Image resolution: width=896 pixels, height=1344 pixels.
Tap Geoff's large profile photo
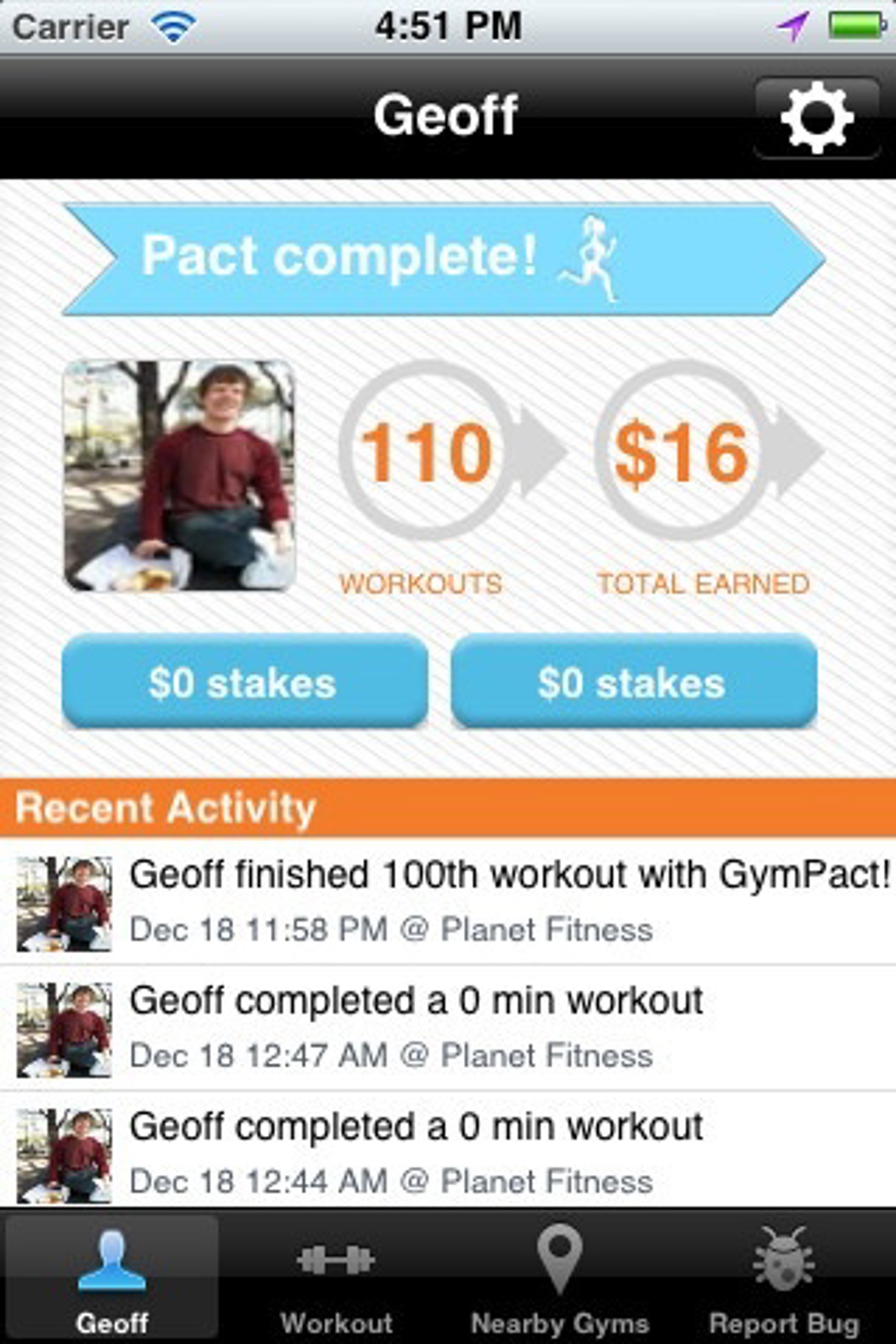[x=179, y=476]
